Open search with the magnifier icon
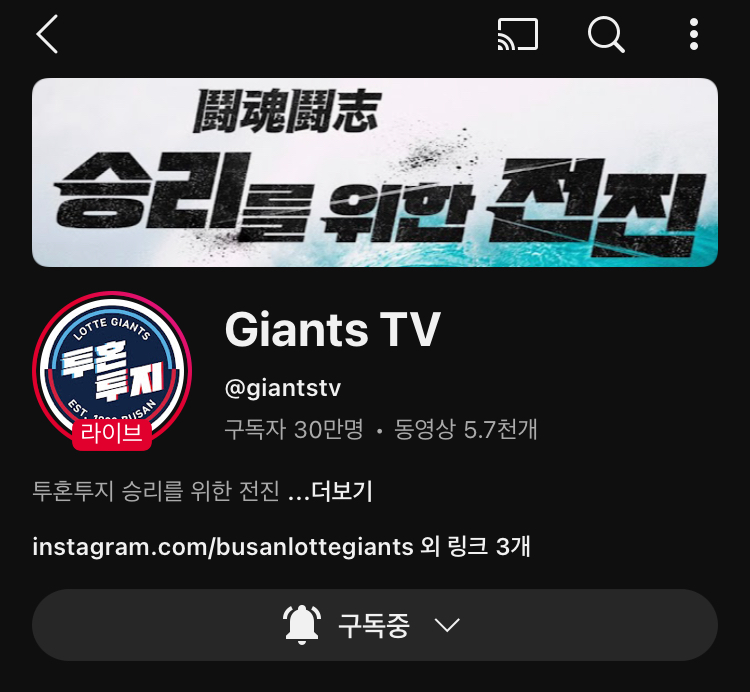 pyautogui.click(x=605, y=35)
